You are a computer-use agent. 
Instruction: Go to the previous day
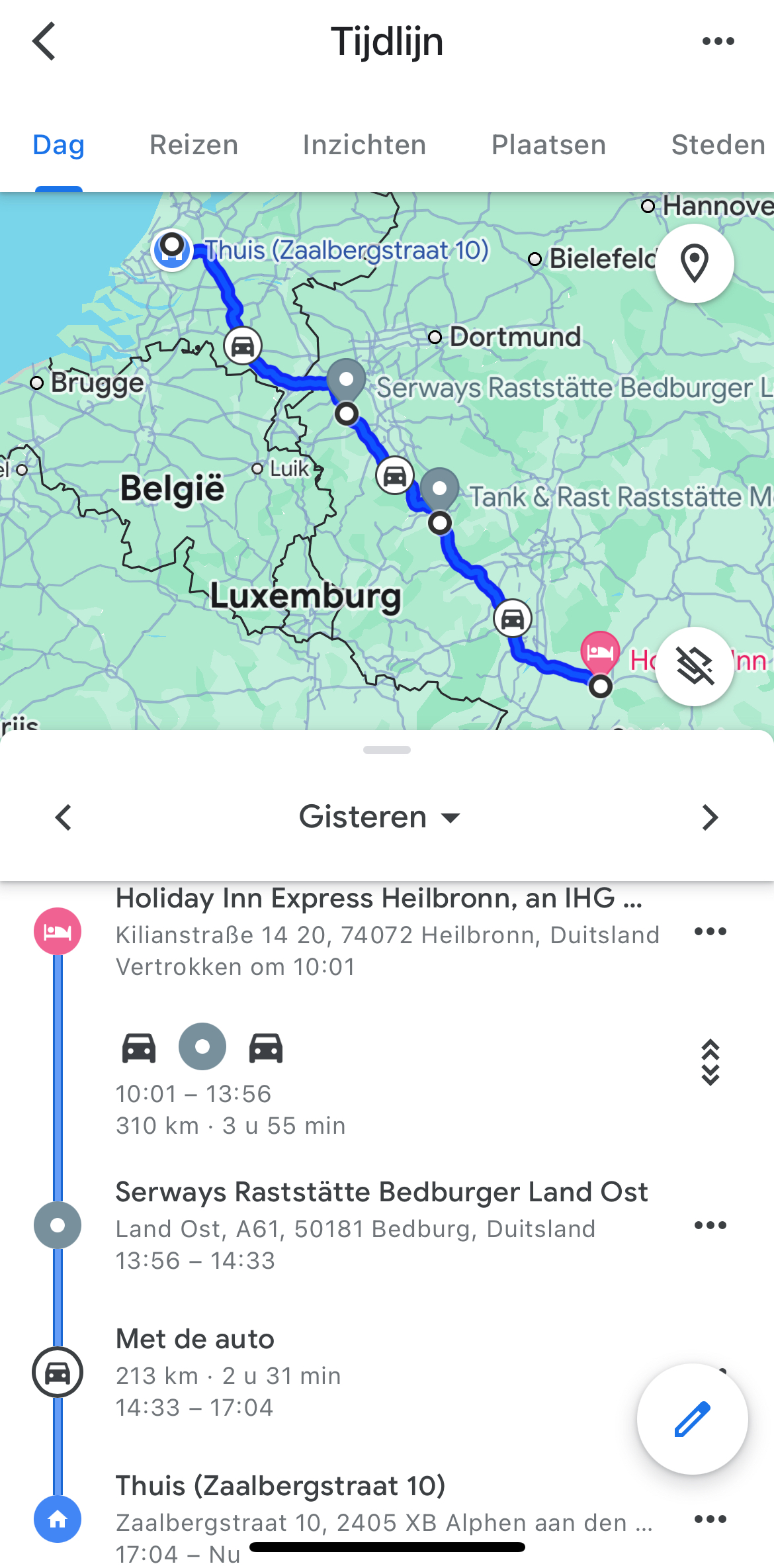coord(64,817)
